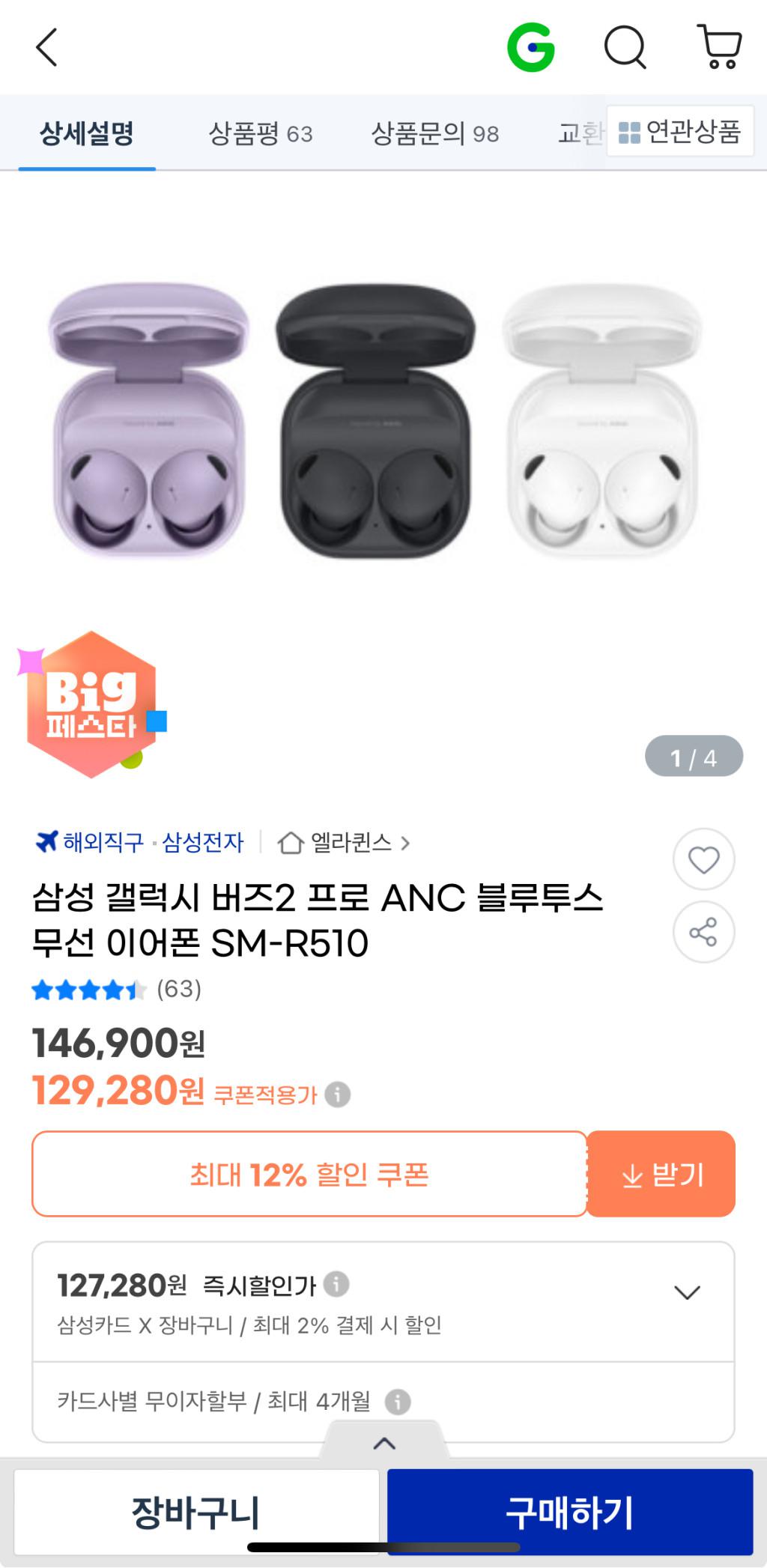767x1568 pixels.
Task: Open the shopping cart icon
Action: click(x=720, y=46)
